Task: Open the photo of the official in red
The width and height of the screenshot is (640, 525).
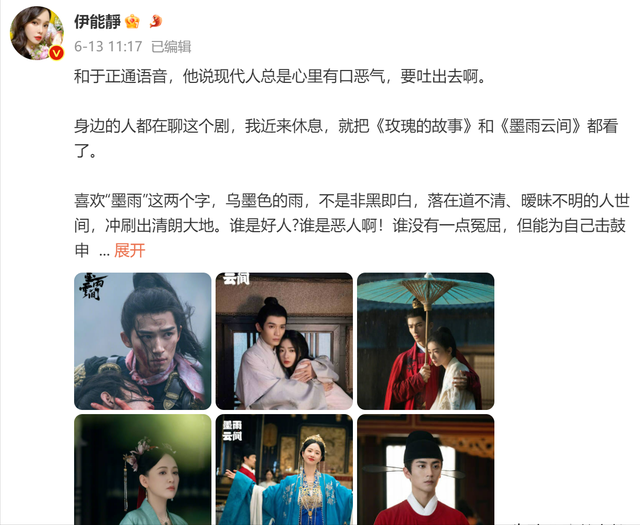Action: (x=426, y=469)
